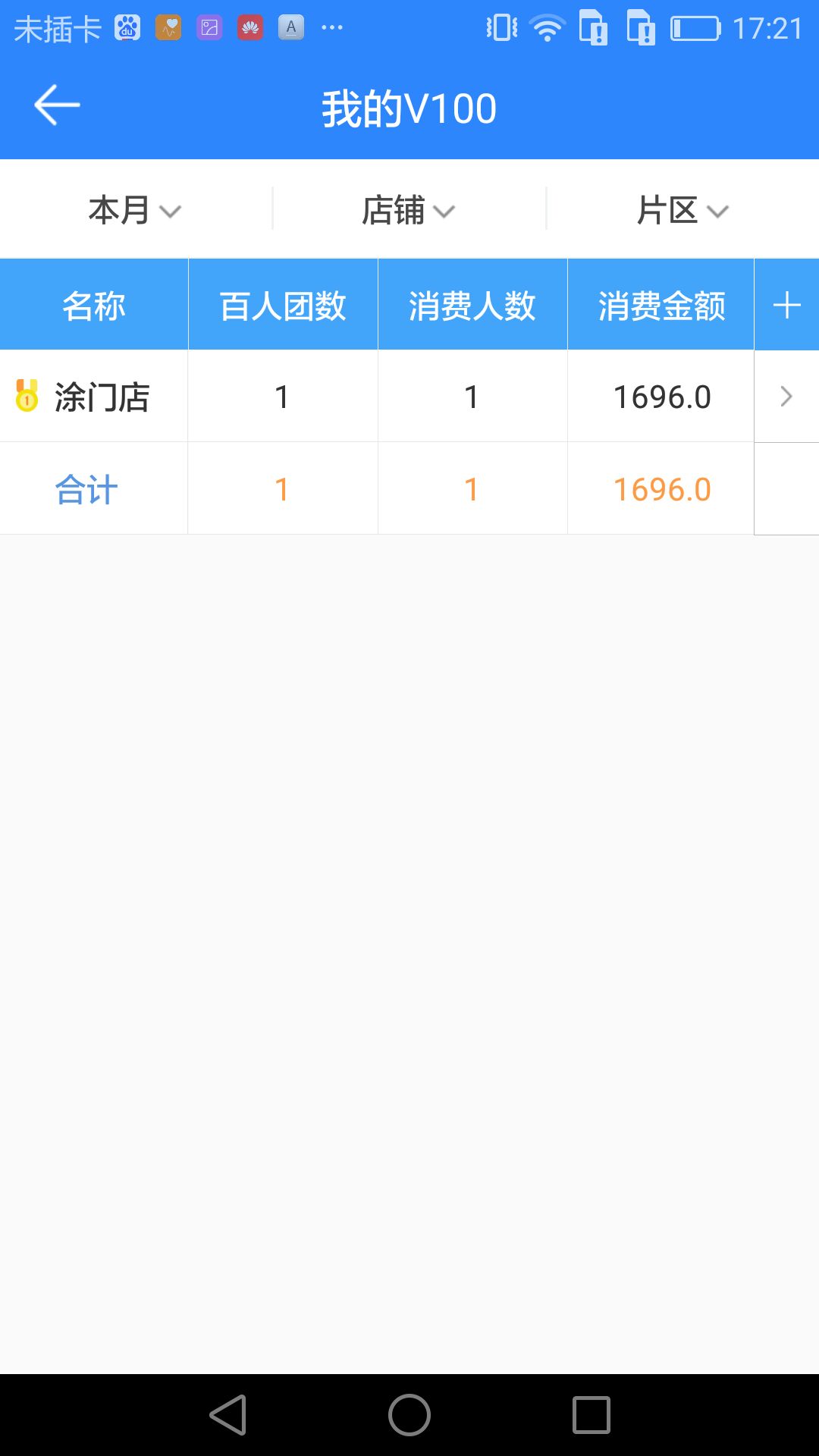Viewport: 819px width, 1456px height.
Task: Open the system recent apps view
Action: (591, 1415)
